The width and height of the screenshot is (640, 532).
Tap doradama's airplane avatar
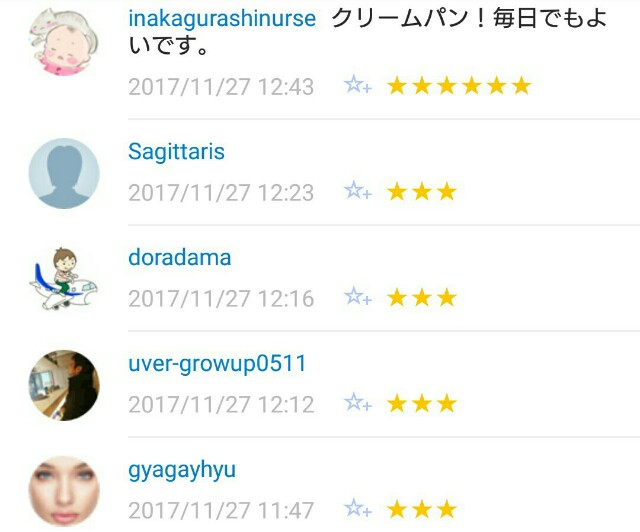(63, 279)
